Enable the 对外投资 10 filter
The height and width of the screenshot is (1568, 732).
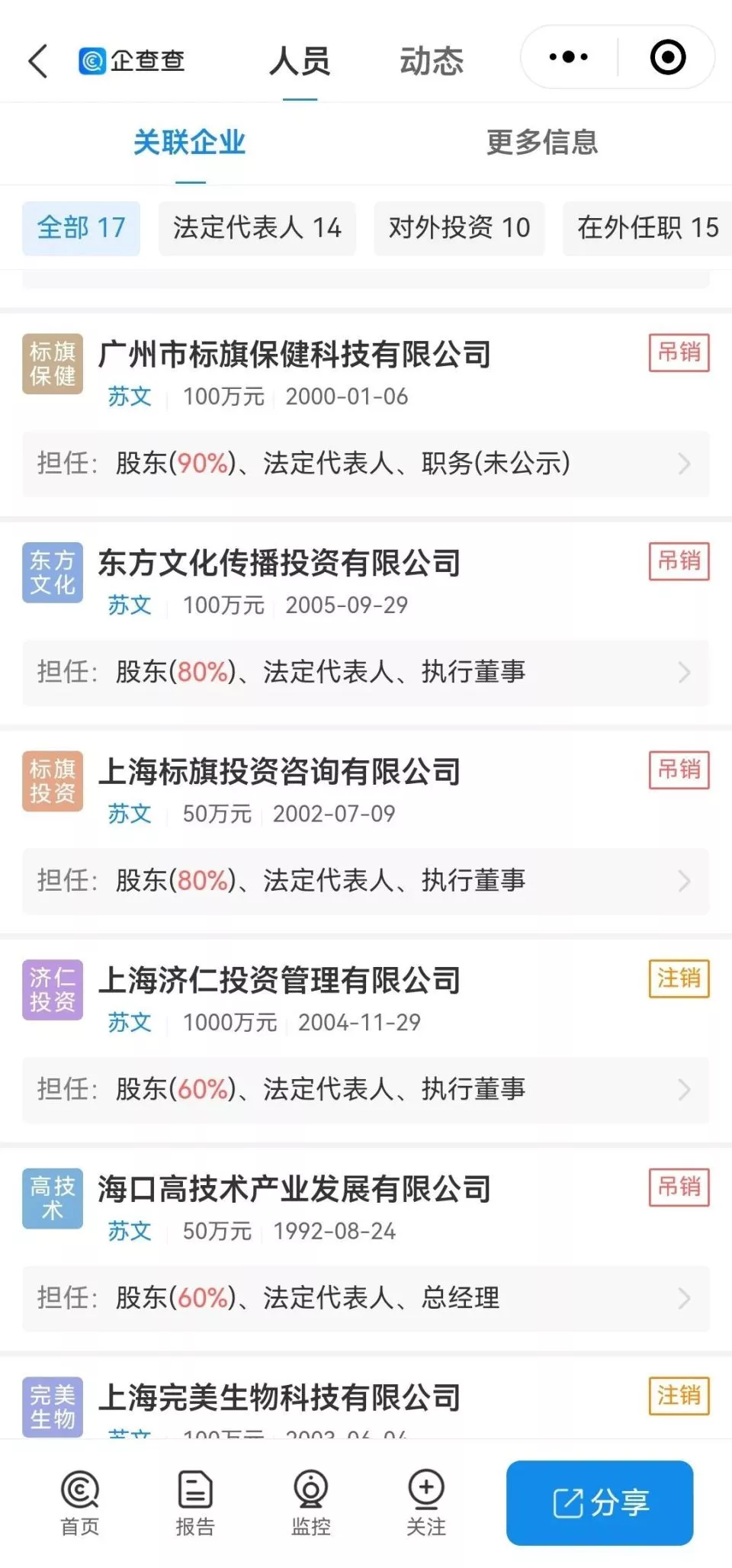(x=458, y=228)
